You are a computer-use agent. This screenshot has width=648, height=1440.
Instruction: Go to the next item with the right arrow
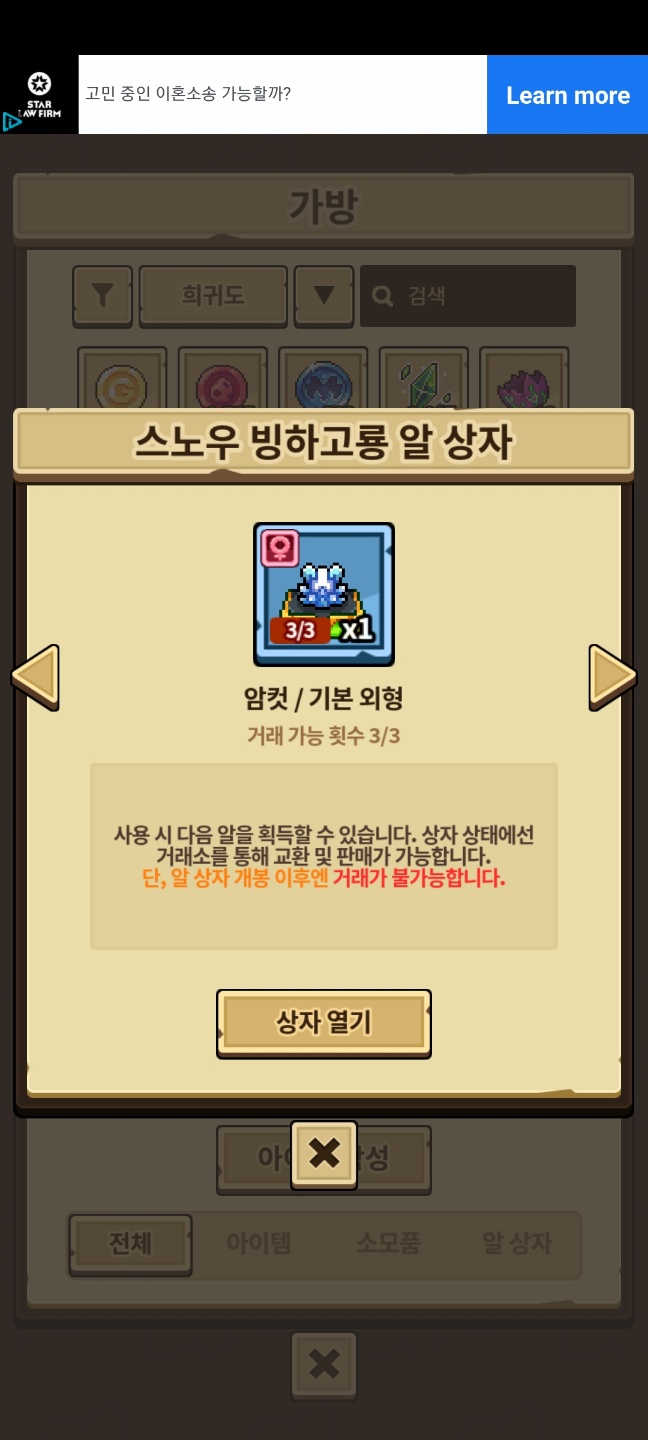[x=611, y=677]
